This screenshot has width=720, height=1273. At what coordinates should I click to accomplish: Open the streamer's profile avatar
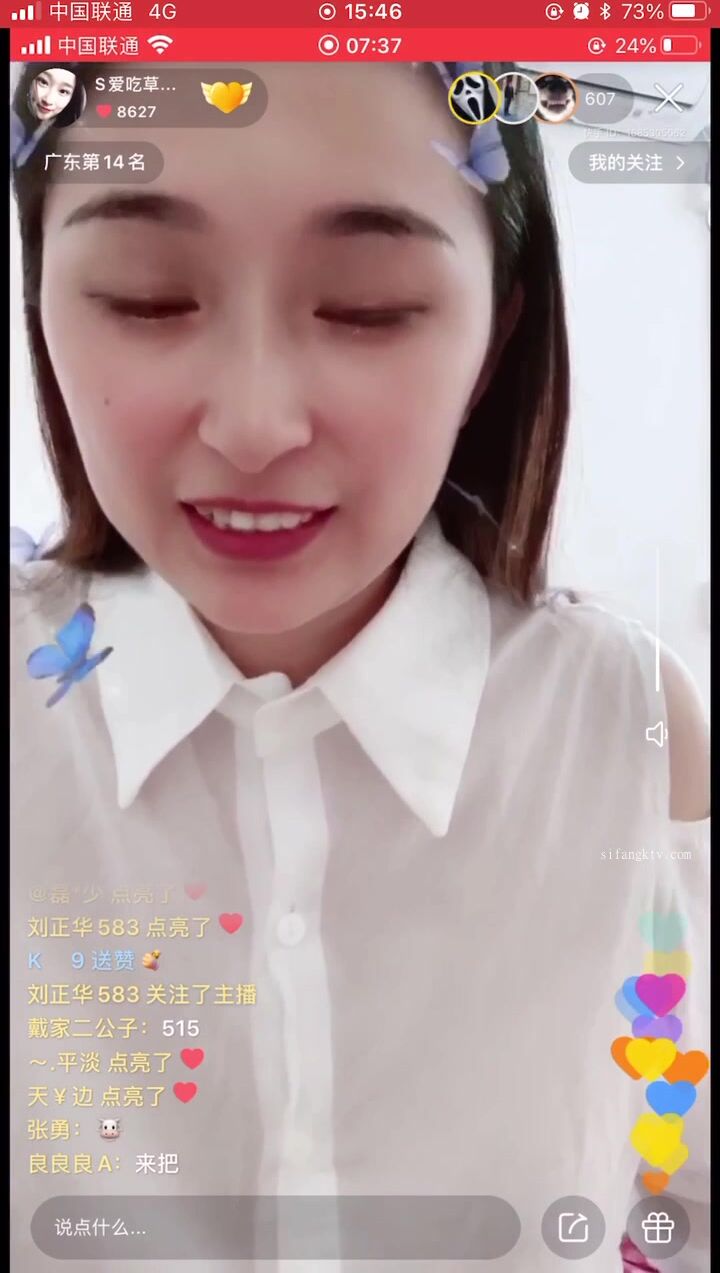point(47,97)
